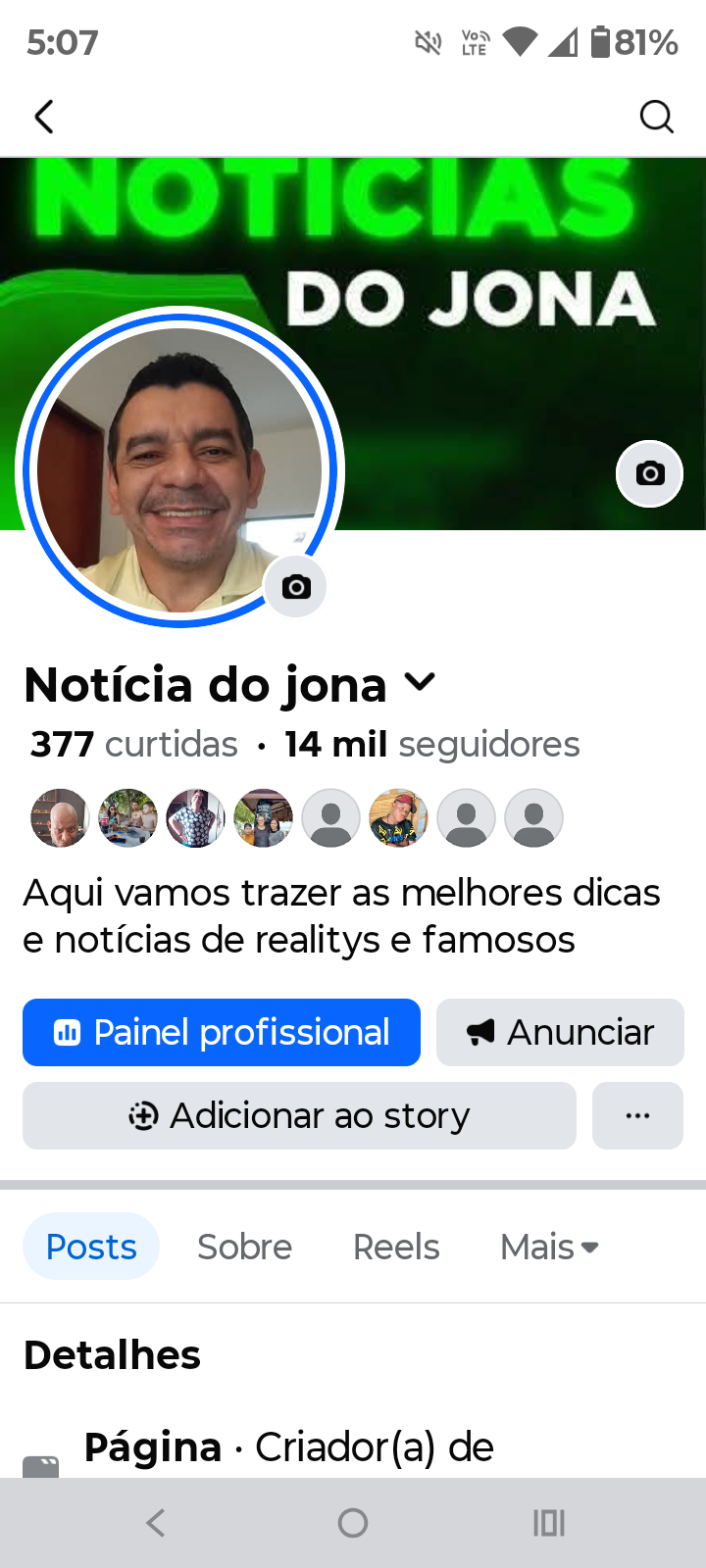Tap the Anunciar button
Viewport: 706px width, 1568px height.
(x=560, y=1032)
